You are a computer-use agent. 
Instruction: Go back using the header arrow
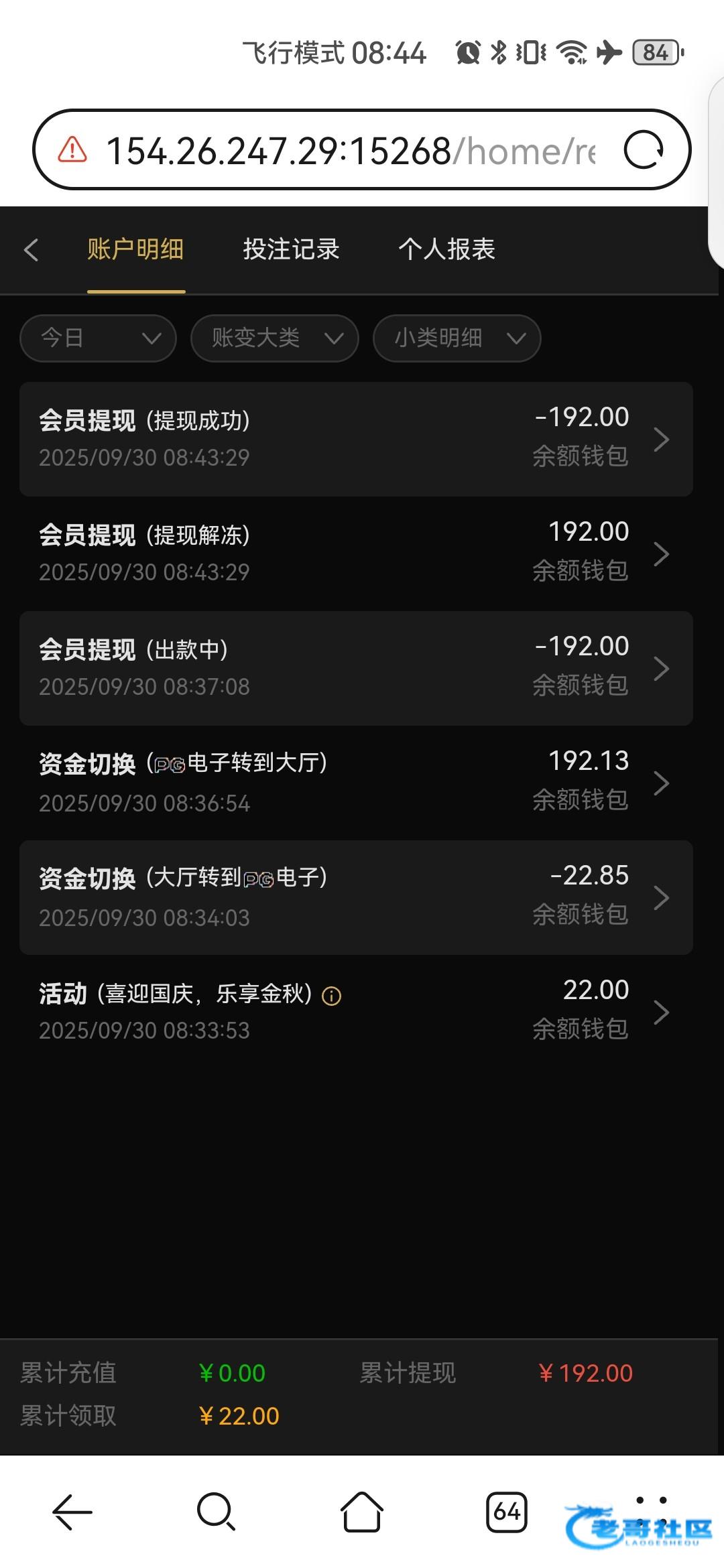point(31,250)
